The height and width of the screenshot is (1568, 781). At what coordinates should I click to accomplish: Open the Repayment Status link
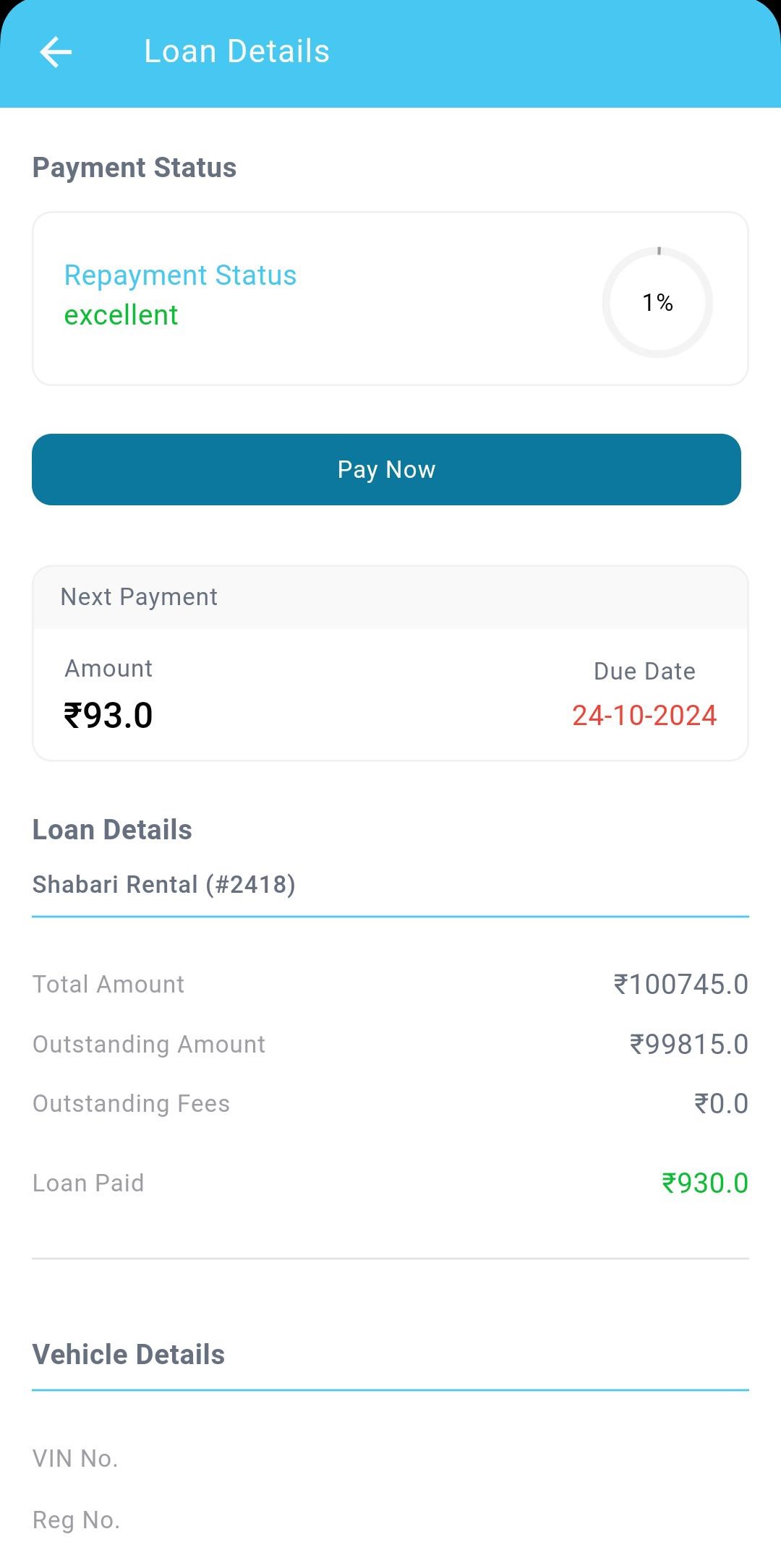tap(180, 275)
